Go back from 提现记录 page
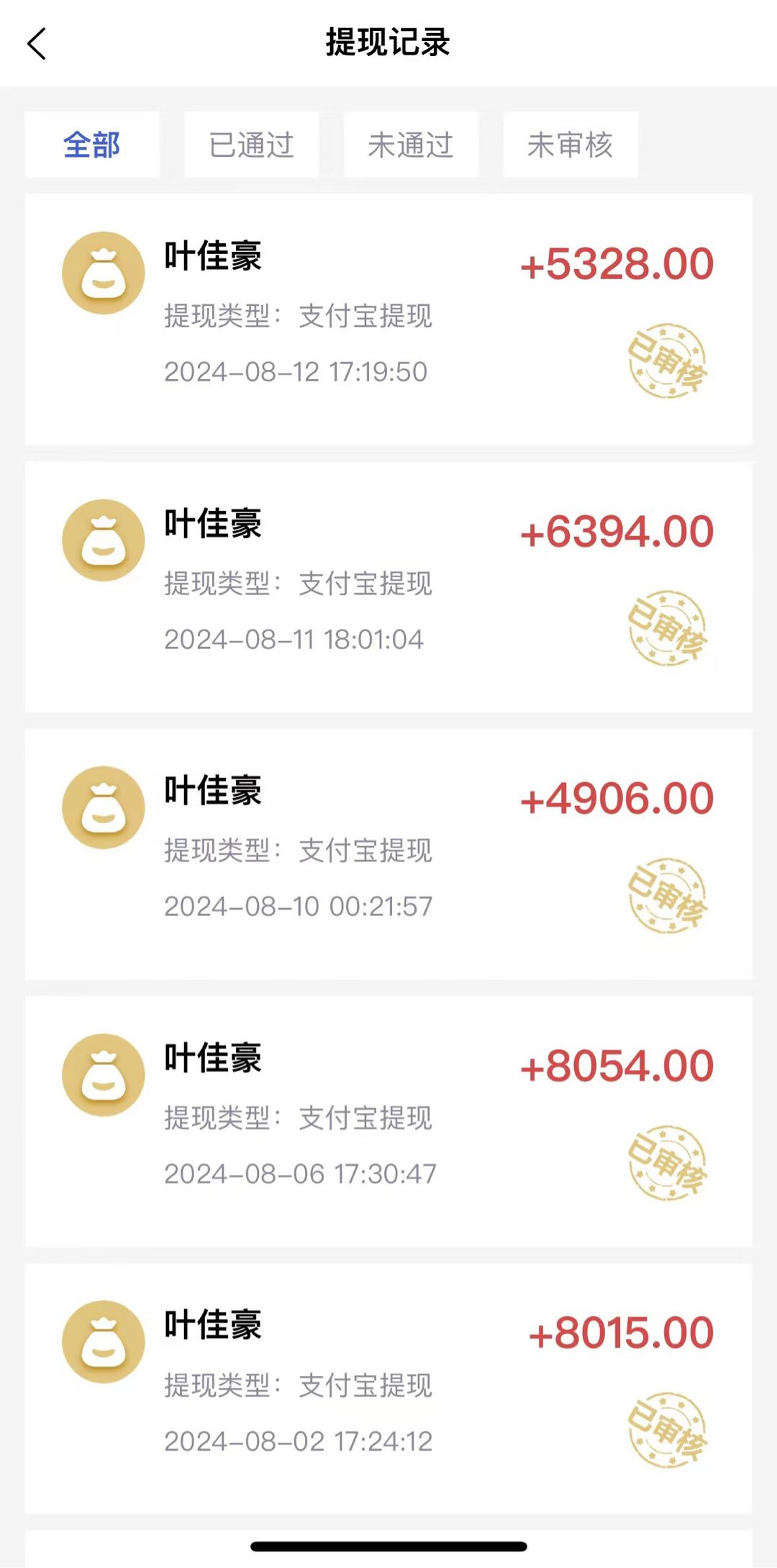Screen dimensions: 777x1568 pos(37,44)
